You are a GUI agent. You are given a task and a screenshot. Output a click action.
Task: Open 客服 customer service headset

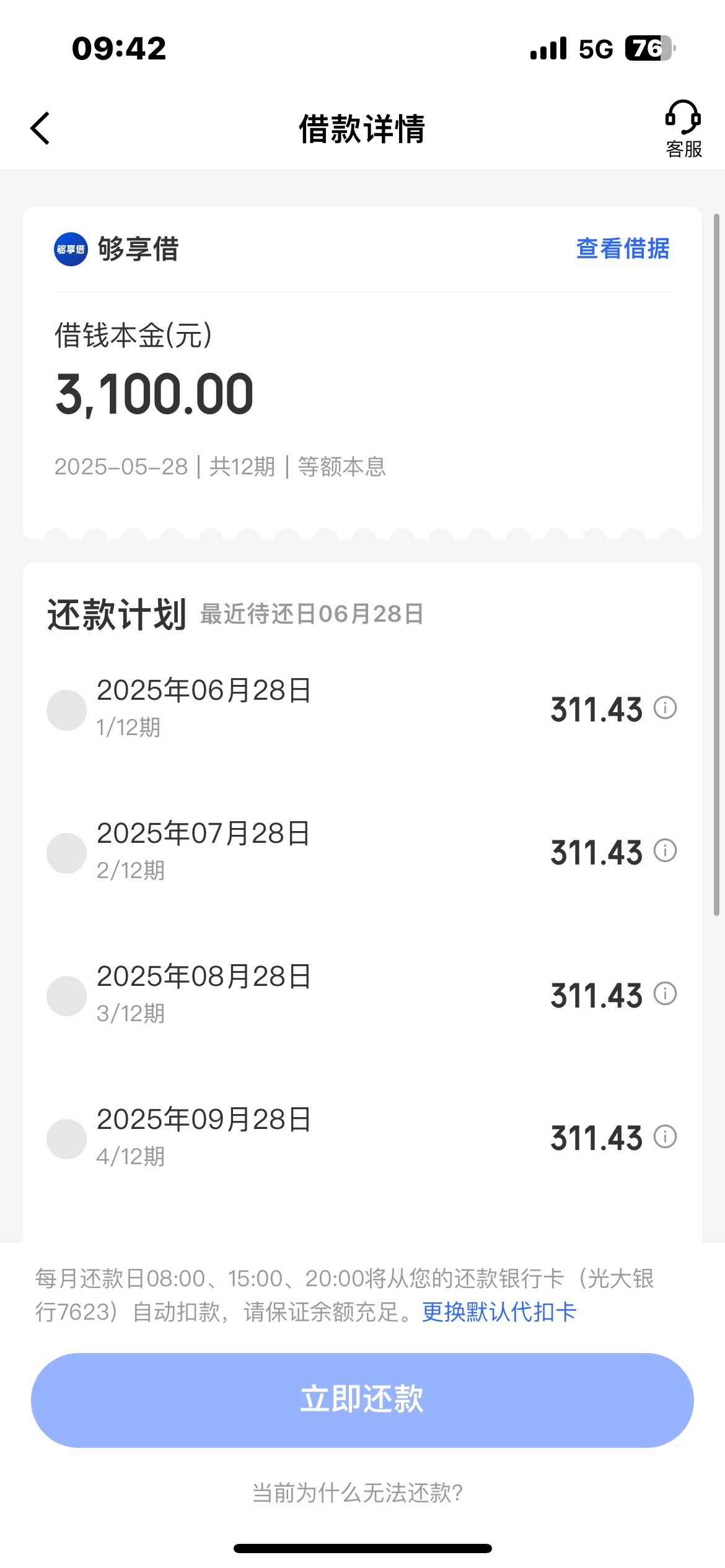tap(683, 129)
